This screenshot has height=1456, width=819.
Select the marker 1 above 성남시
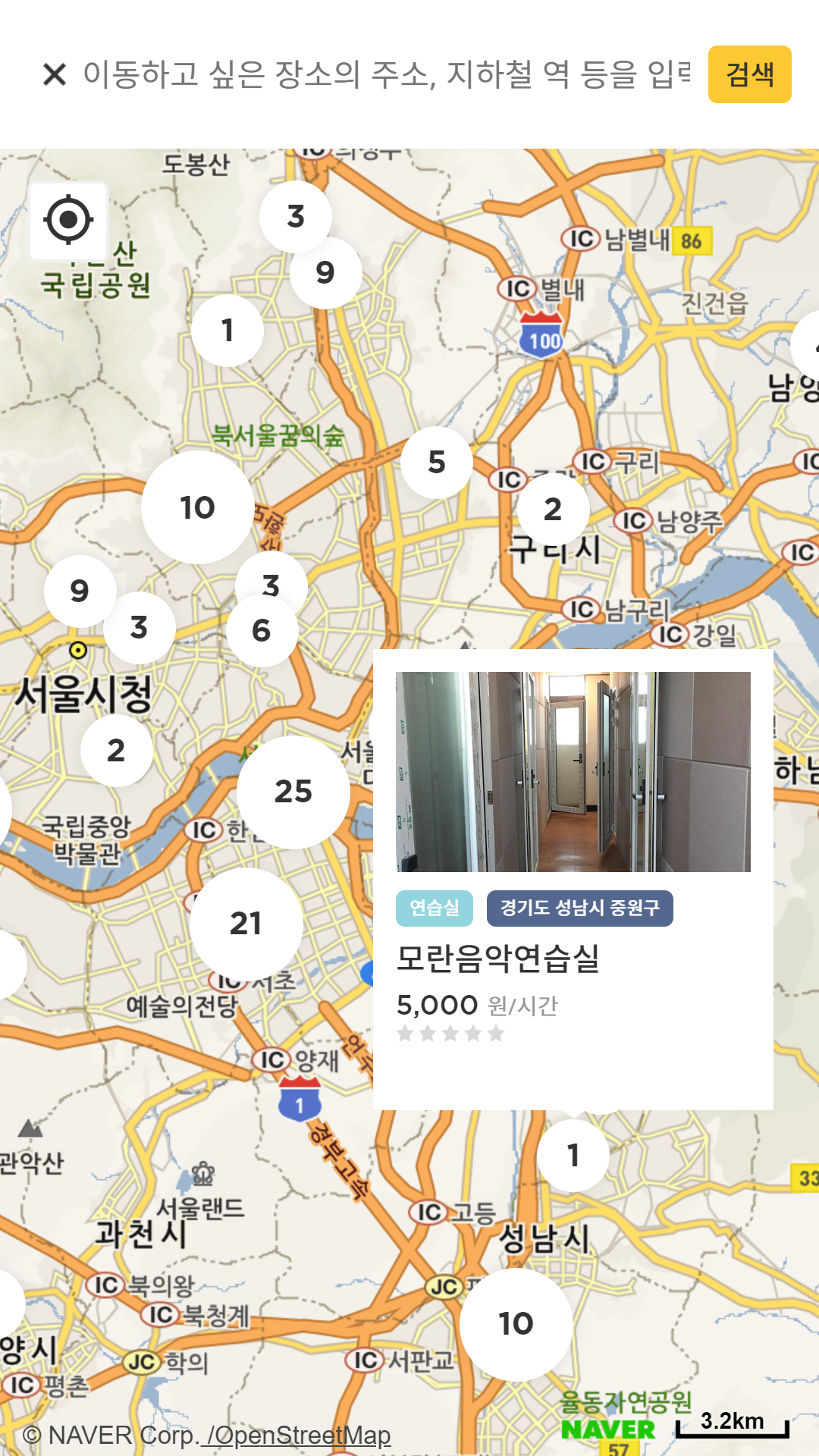pyautogui.click(x=573, y=1156)
